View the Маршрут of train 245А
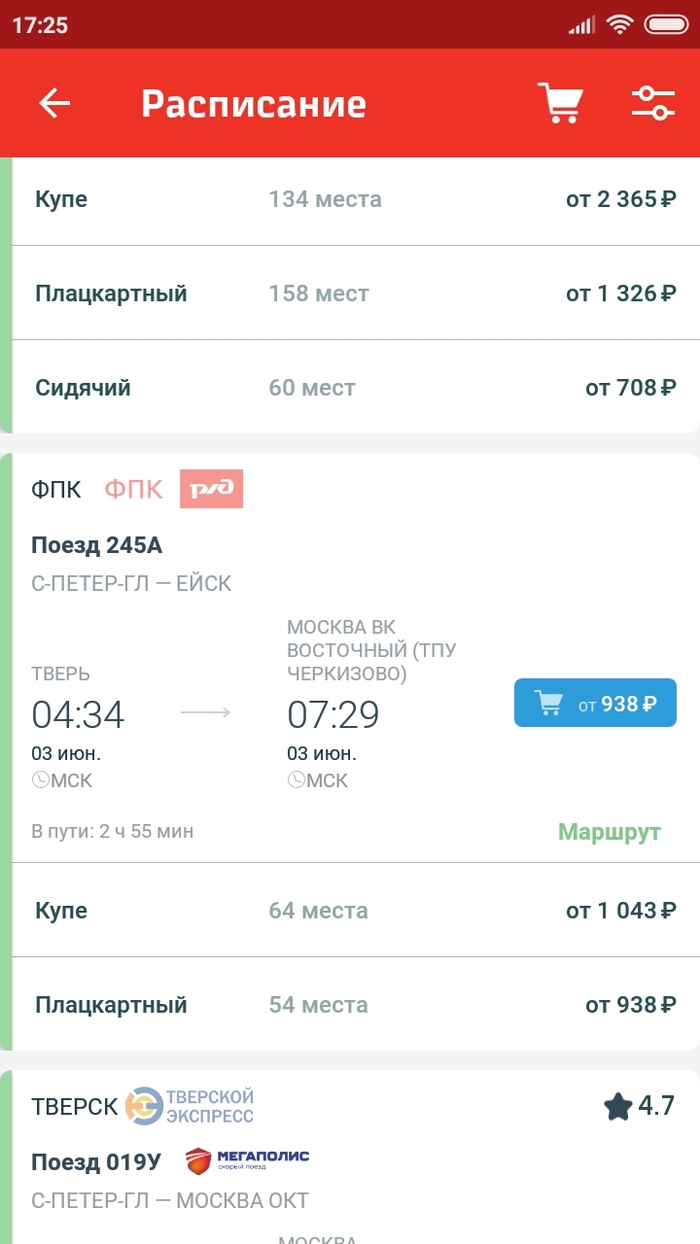The width and height of the screenshot is (700, 1244). click(609, 832)
